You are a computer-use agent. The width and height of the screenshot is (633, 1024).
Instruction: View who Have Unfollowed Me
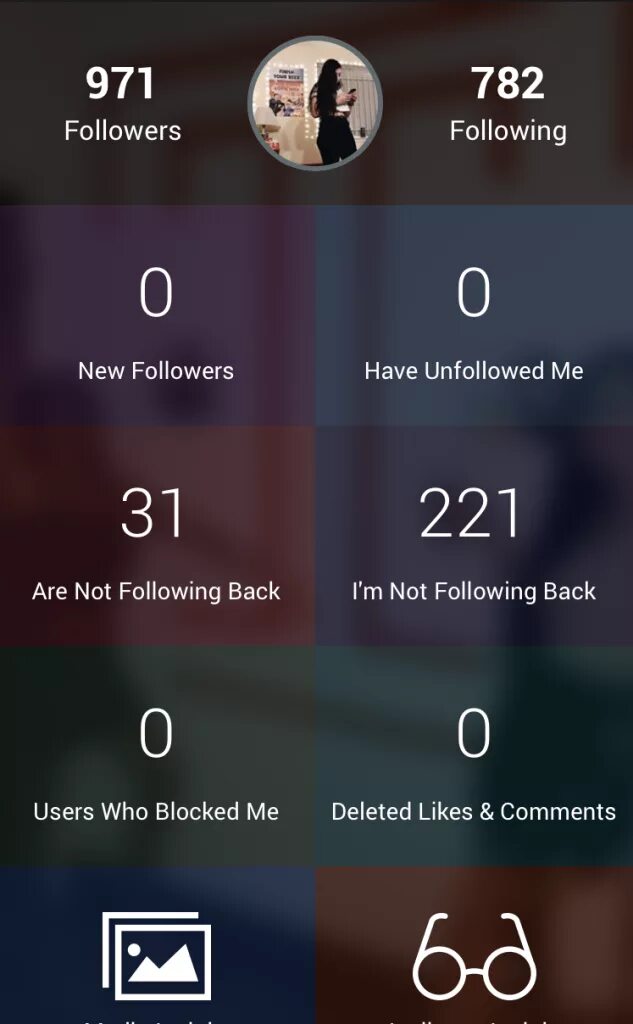point(474,317)
